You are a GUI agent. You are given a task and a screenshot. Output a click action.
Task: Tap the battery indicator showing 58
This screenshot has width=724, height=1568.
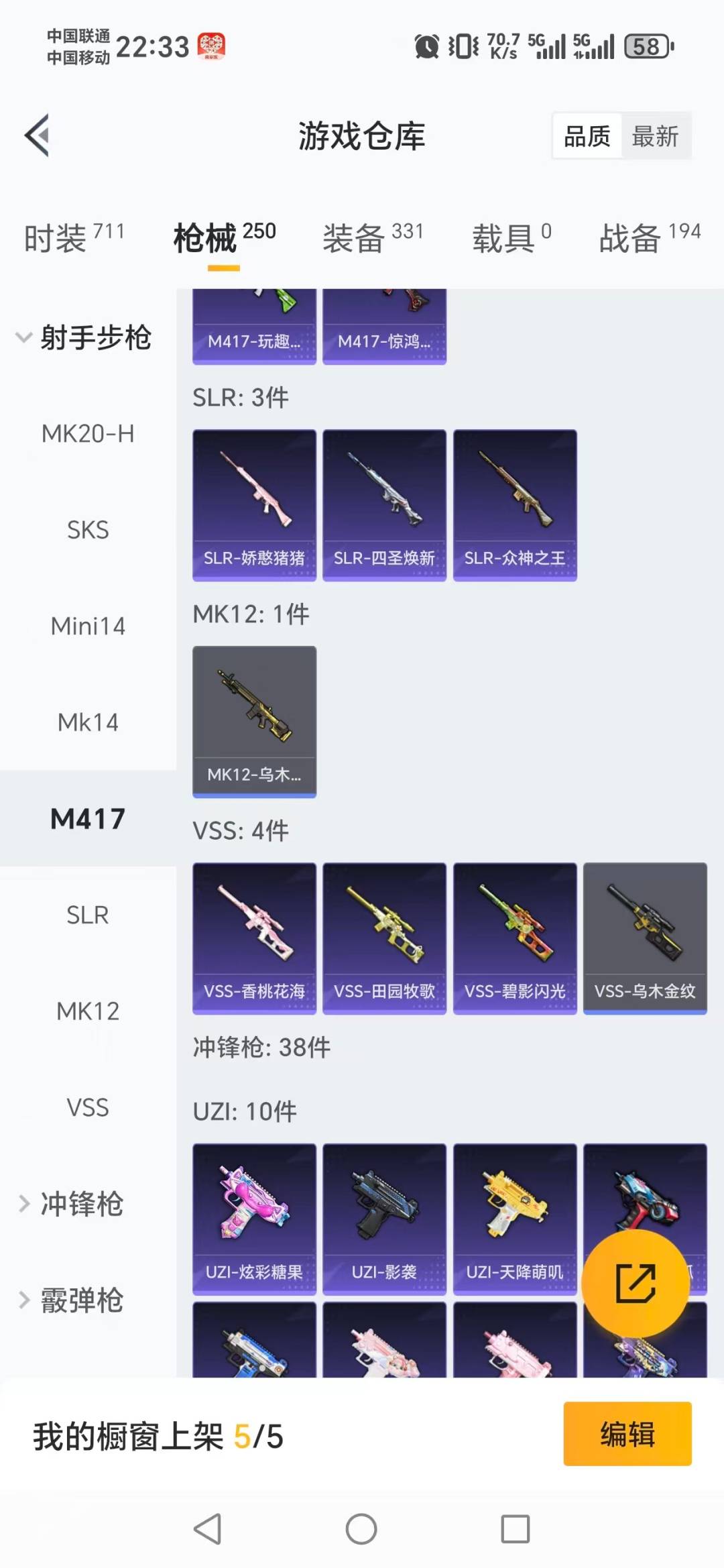click(646, 45)
